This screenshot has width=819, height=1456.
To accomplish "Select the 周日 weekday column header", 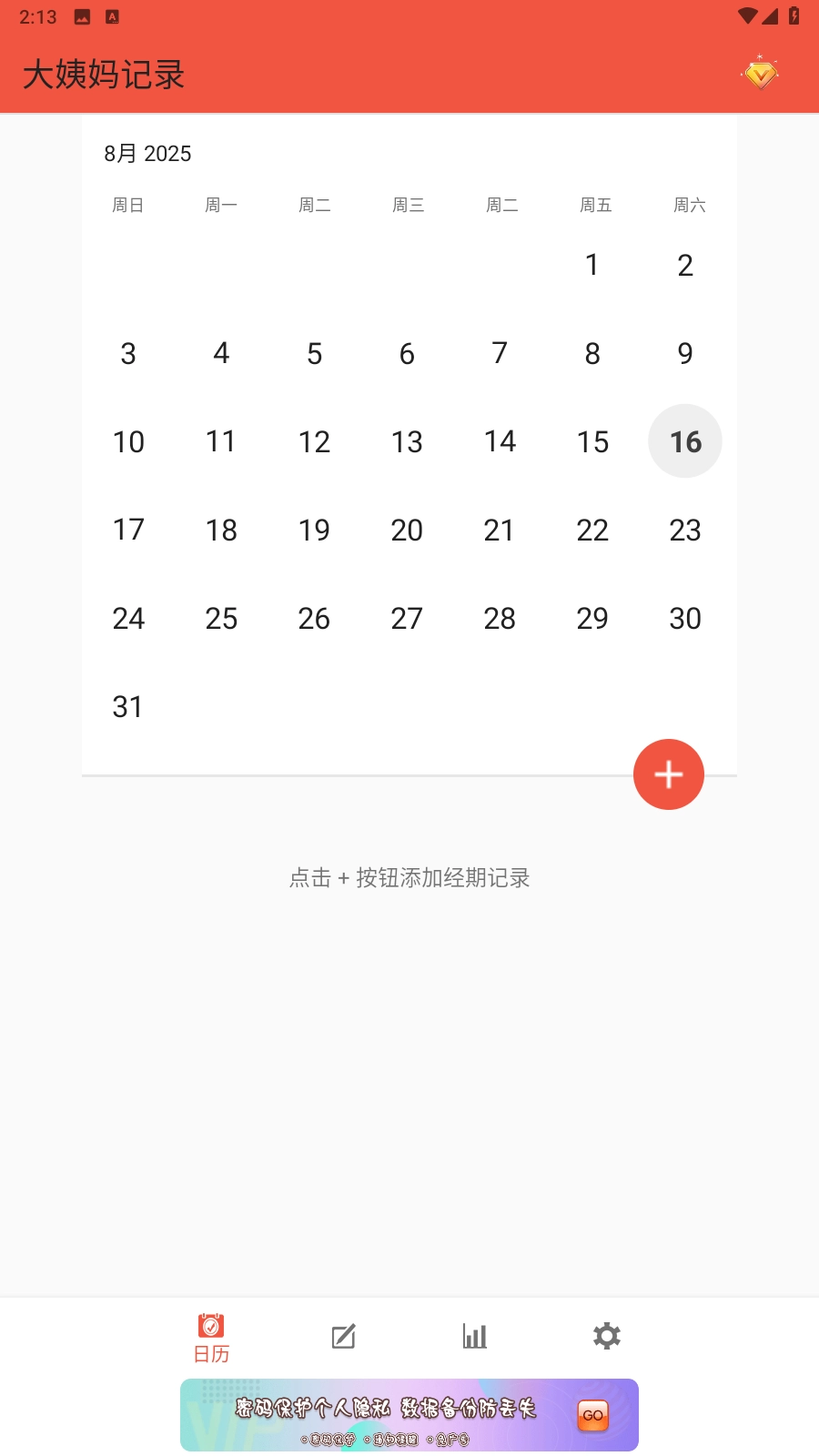I will click(128, 205).
